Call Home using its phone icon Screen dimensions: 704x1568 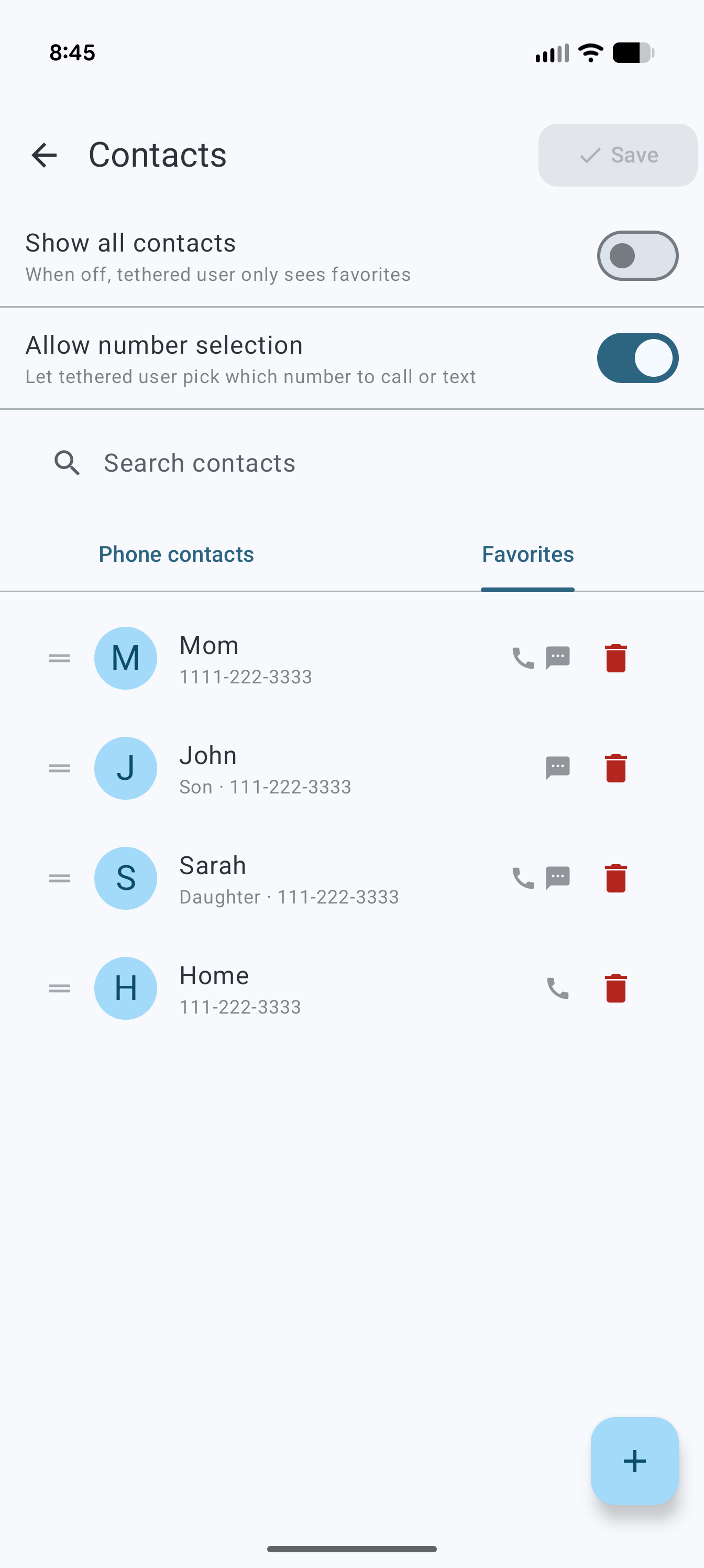(558, 988)
